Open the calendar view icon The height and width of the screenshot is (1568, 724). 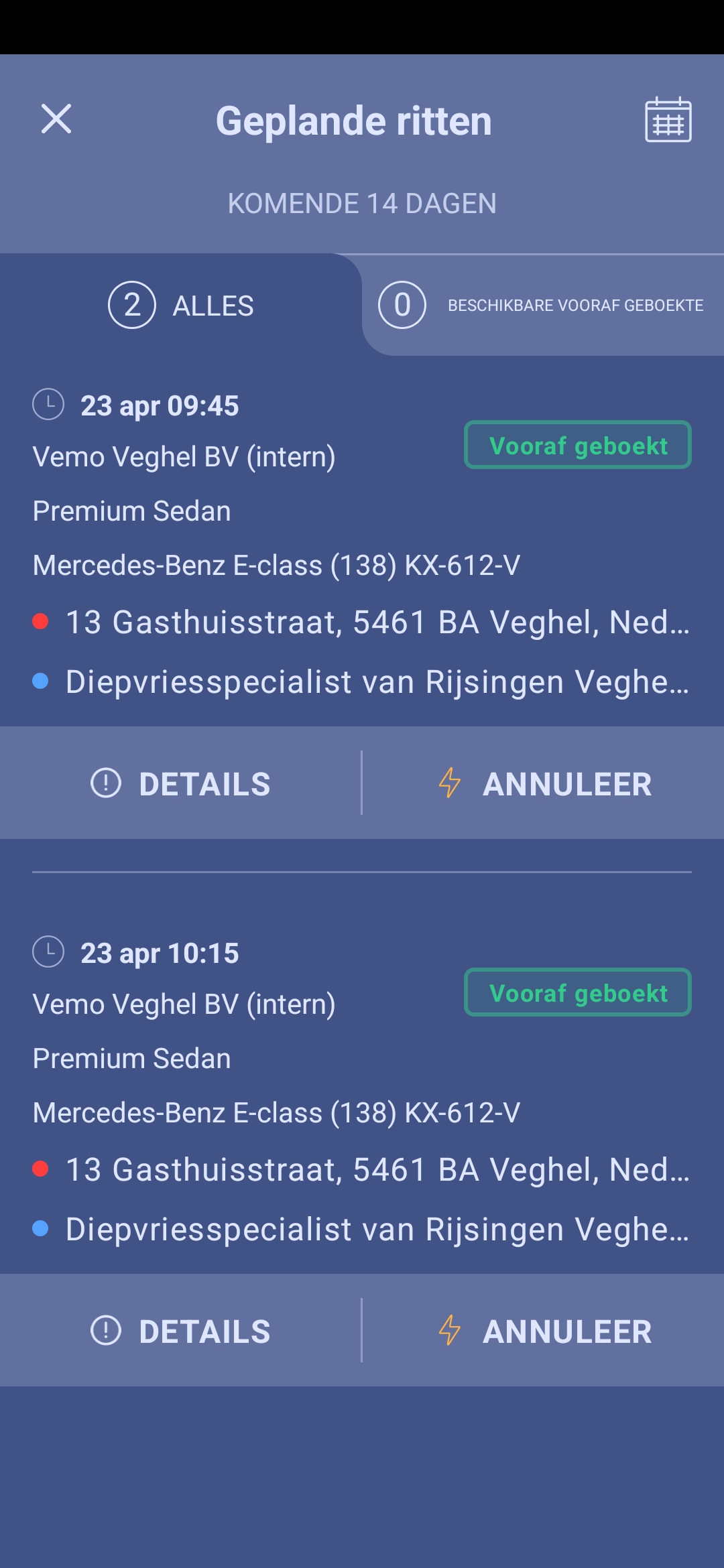point(668,121)
